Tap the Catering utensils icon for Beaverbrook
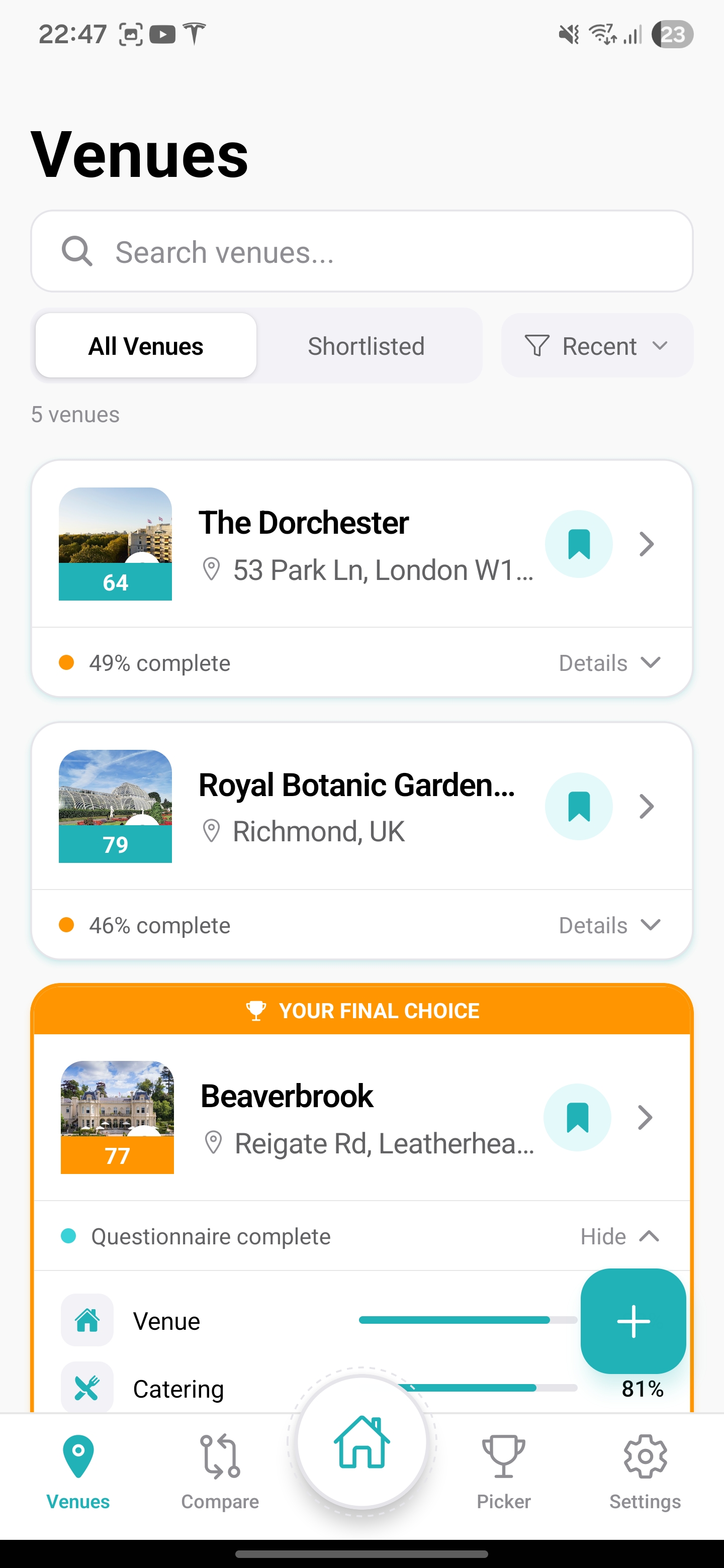 point(87,1389)
